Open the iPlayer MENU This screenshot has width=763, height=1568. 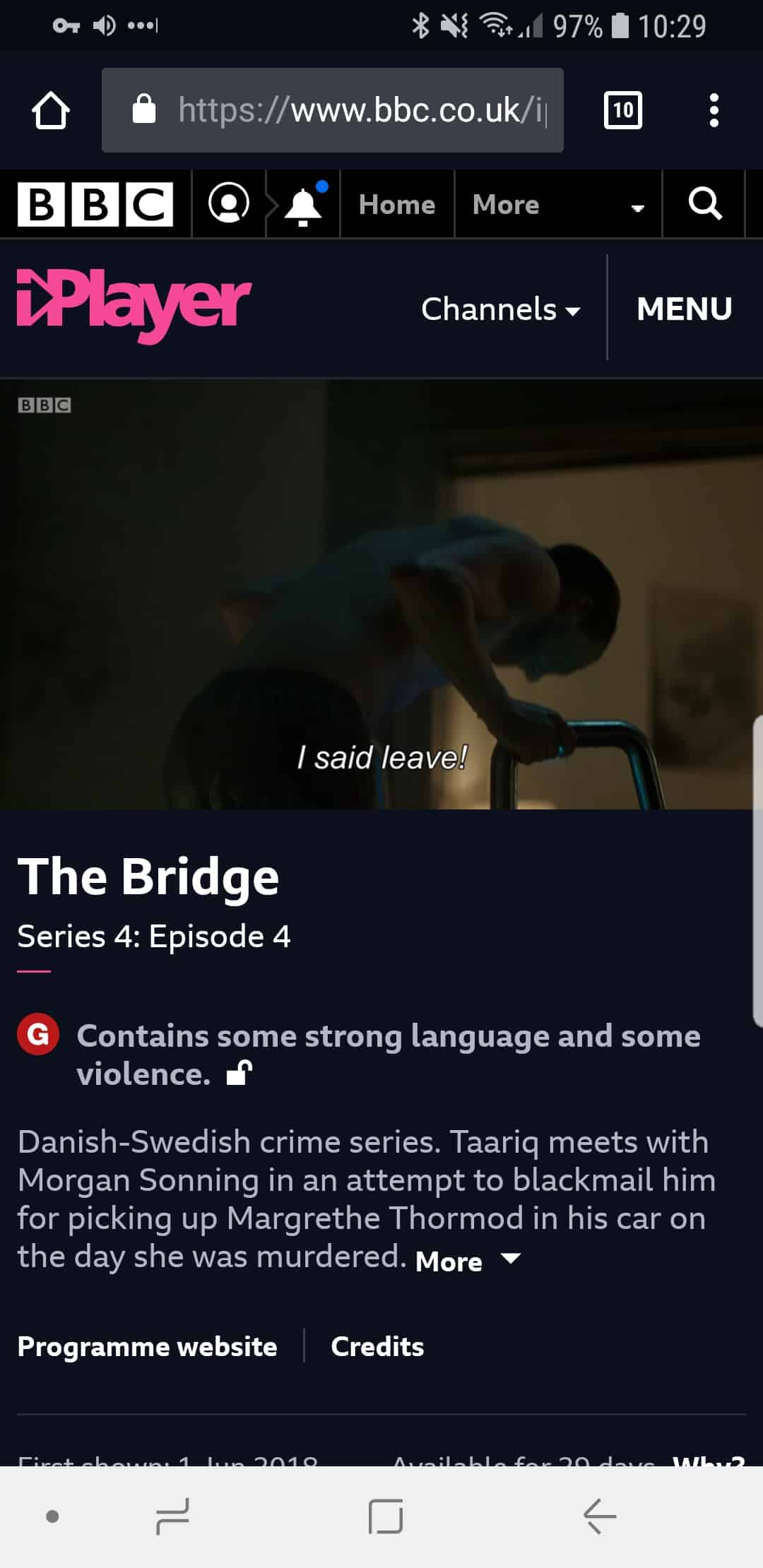[684, 309]
